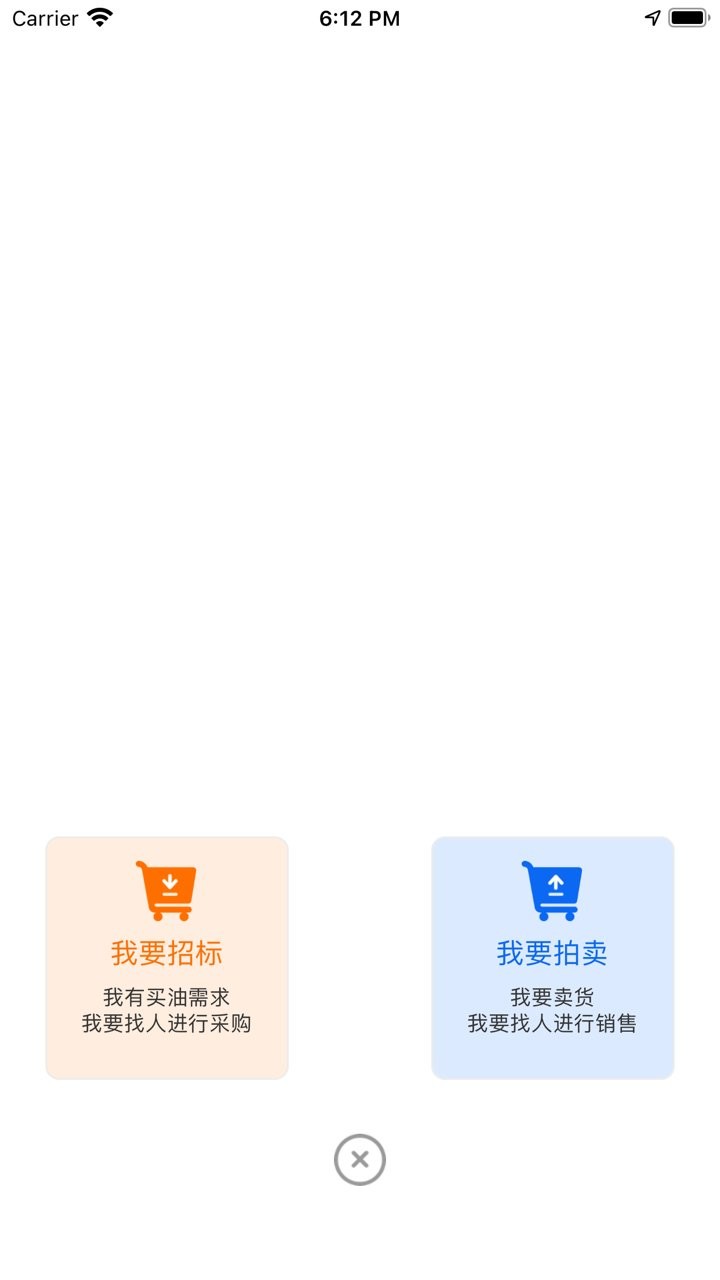Tap the text 我有买油需求

[166, 996]
